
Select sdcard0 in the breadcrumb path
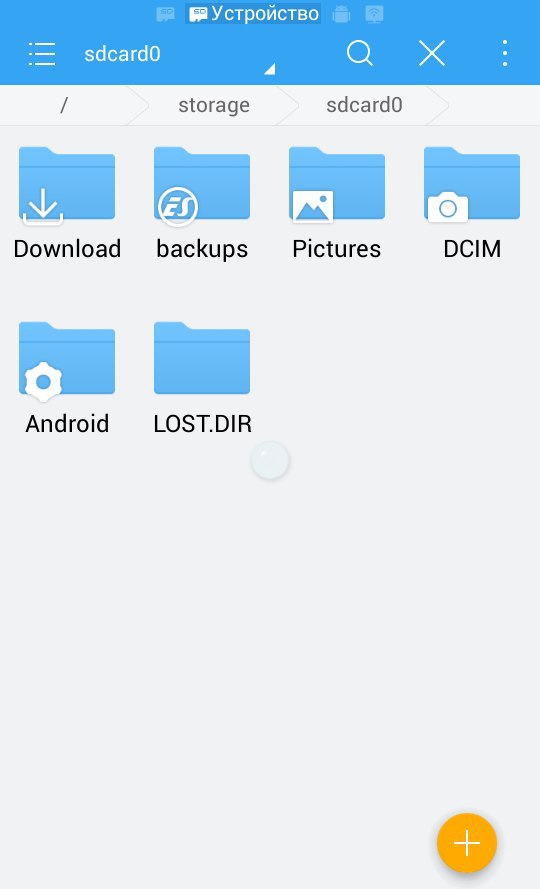click(x=364, y=105)
